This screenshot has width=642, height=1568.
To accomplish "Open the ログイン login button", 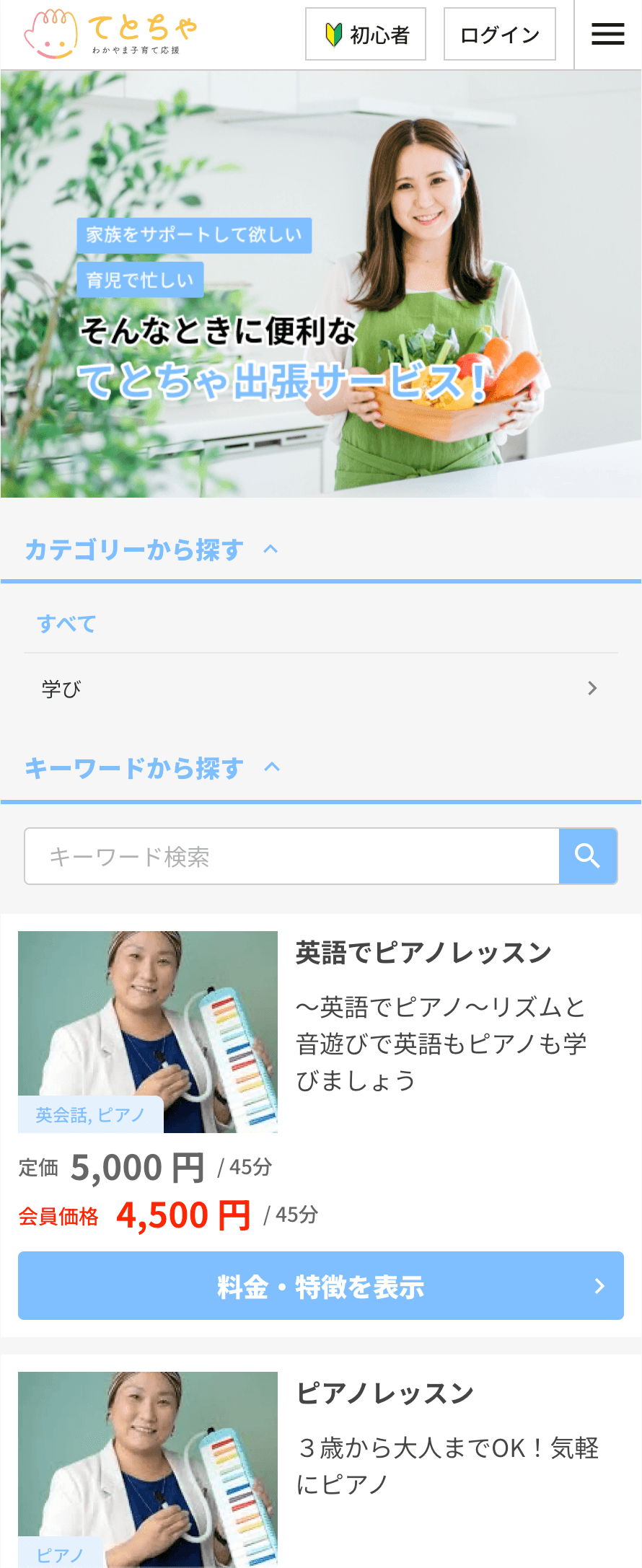I will pos(499,34).
